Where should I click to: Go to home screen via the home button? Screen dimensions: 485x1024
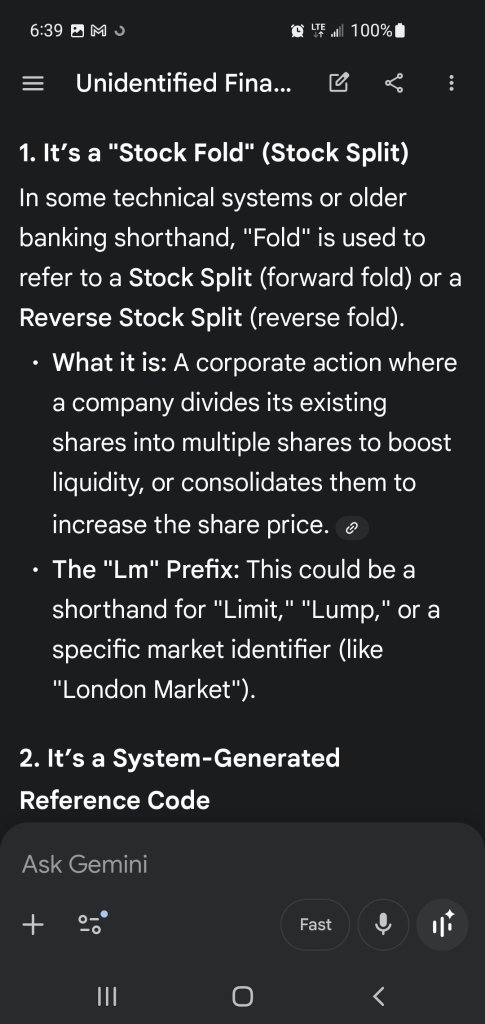[x=242, y=996]
